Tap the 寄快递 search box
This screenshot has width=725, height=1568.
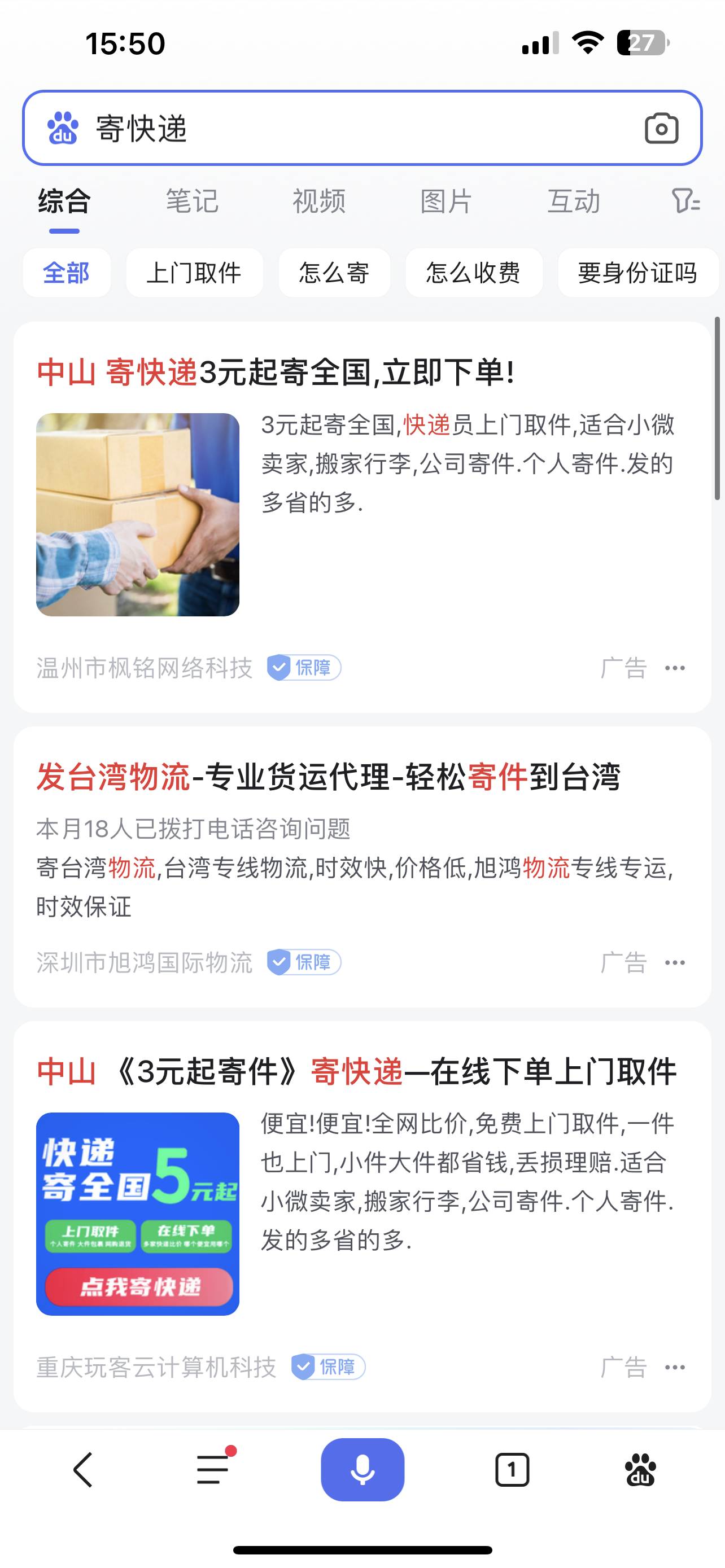pos(341,129)
